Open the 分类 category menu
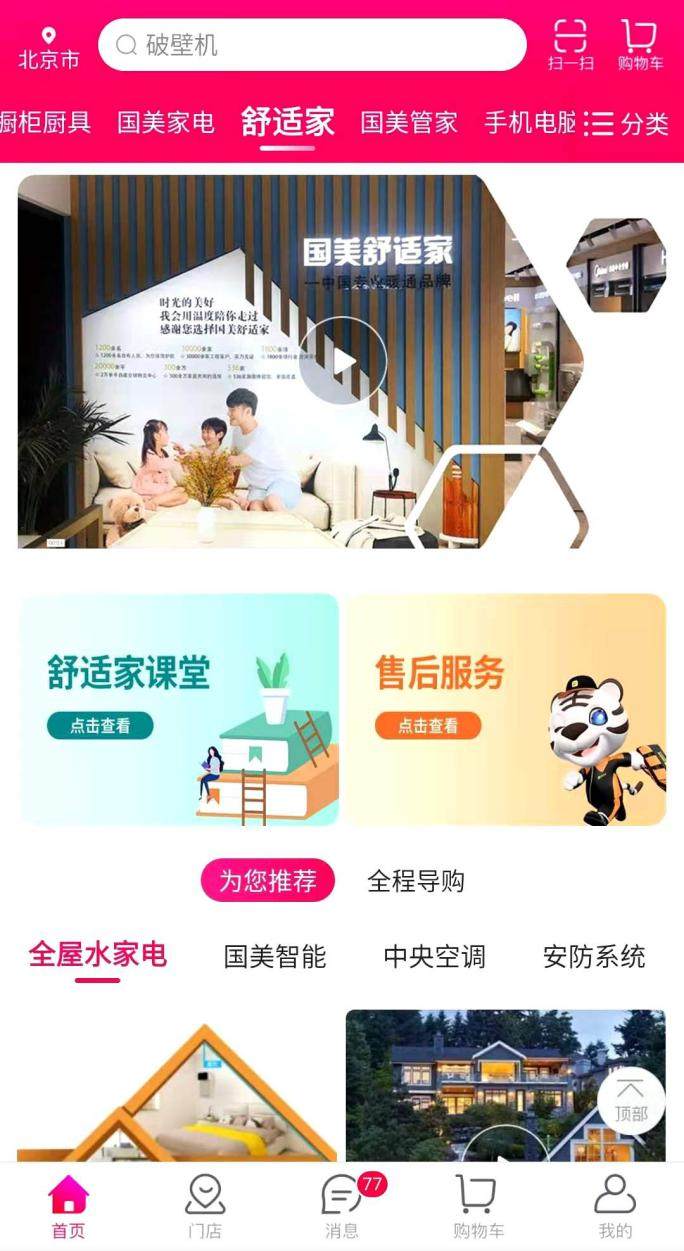 [626, 124]
